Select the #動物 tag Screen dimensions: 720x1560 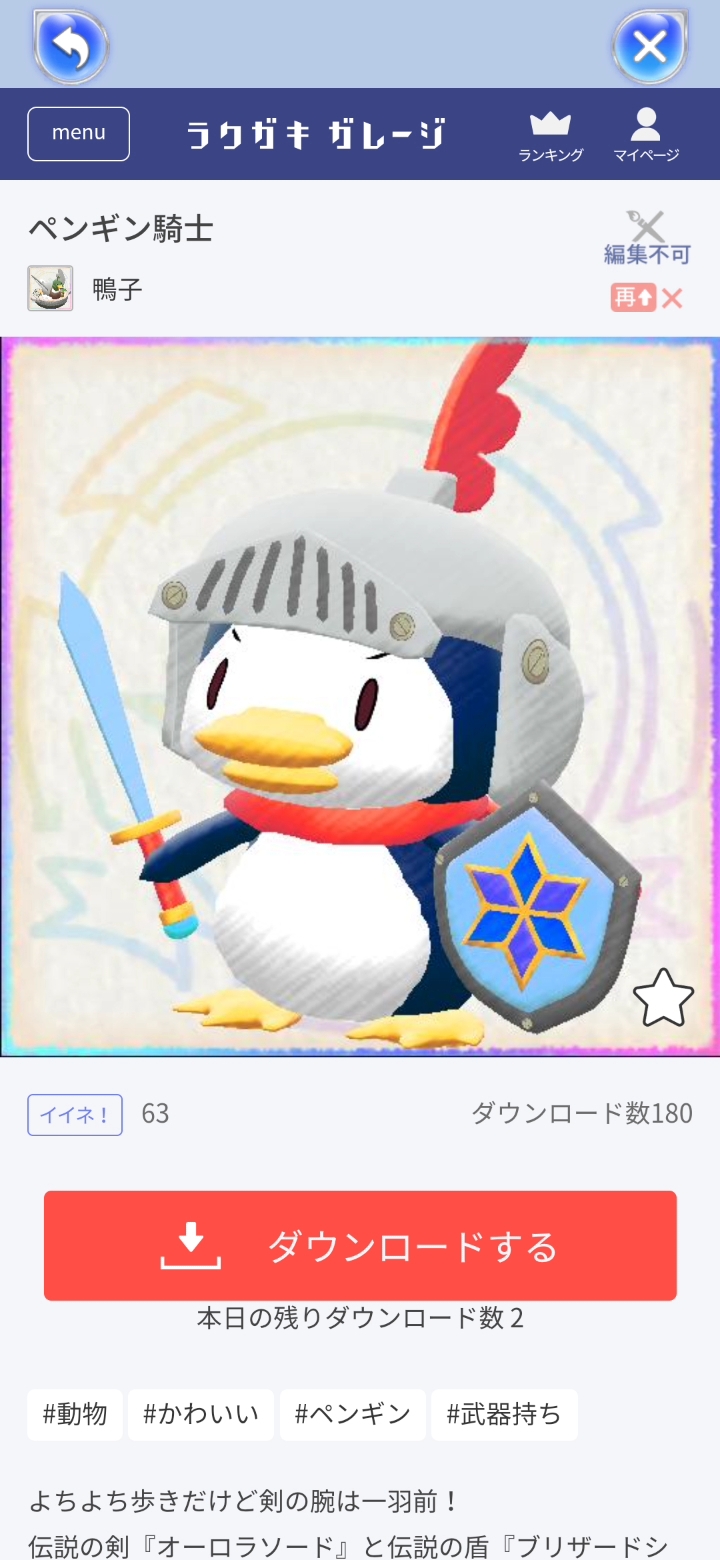click(75, 1414)
